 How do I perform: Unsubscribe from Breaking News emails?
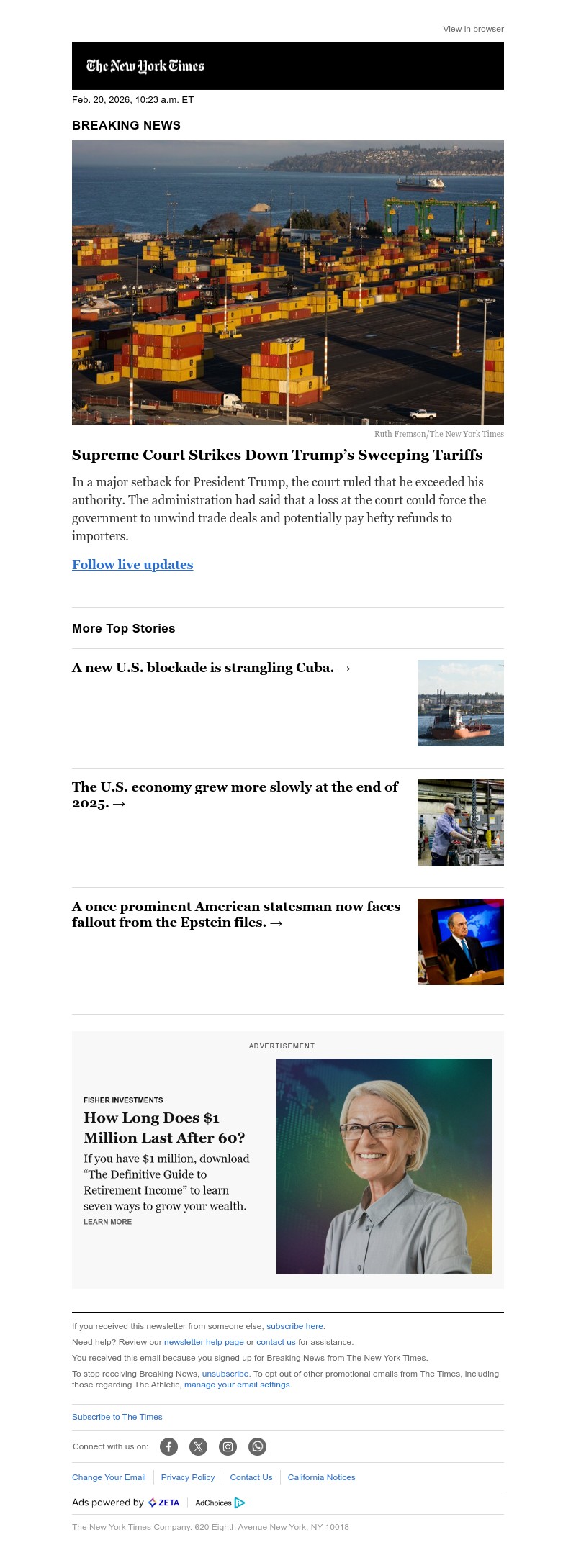pyautogui.click(x=225, y=1373)
